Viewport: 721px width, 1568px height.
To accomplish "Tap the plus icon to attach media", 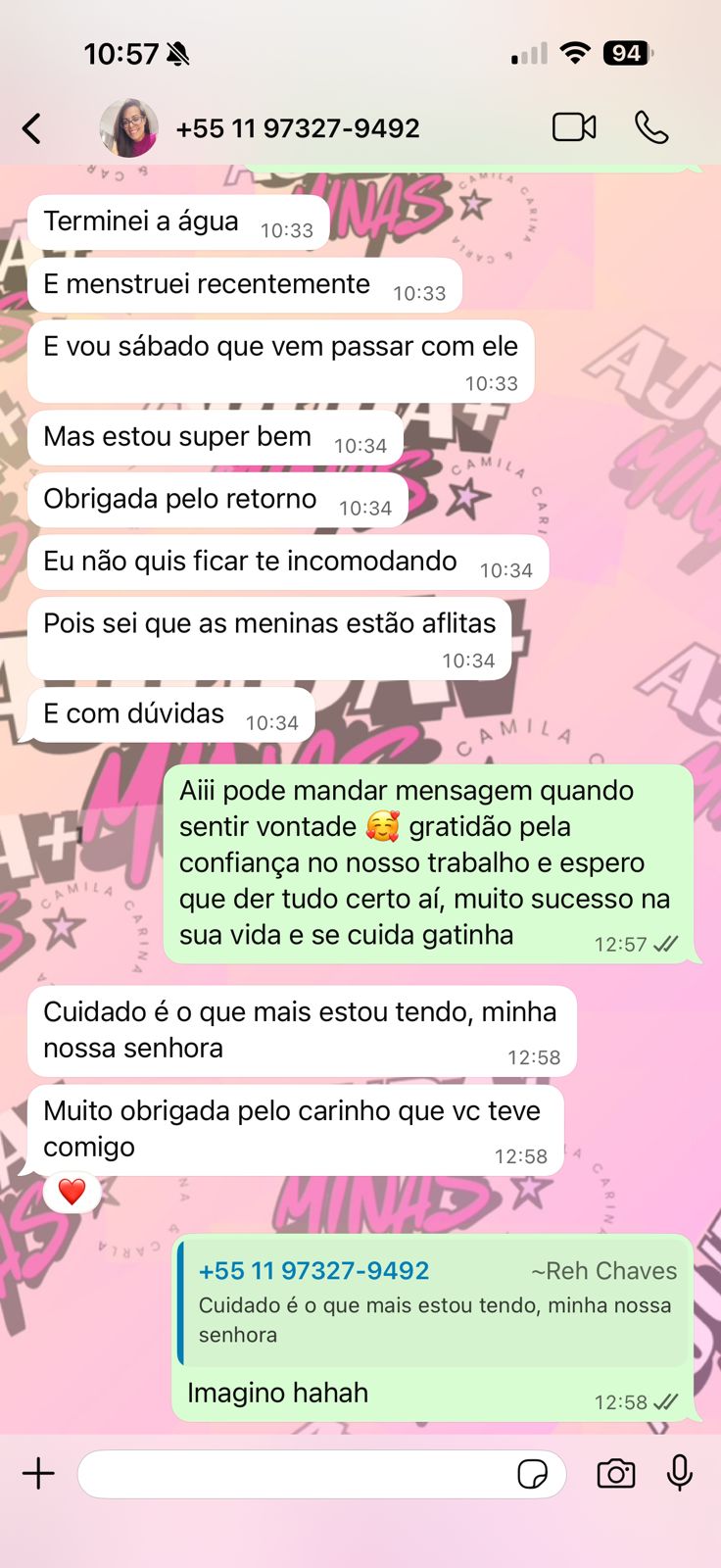I will click(x=38, y=1473).
